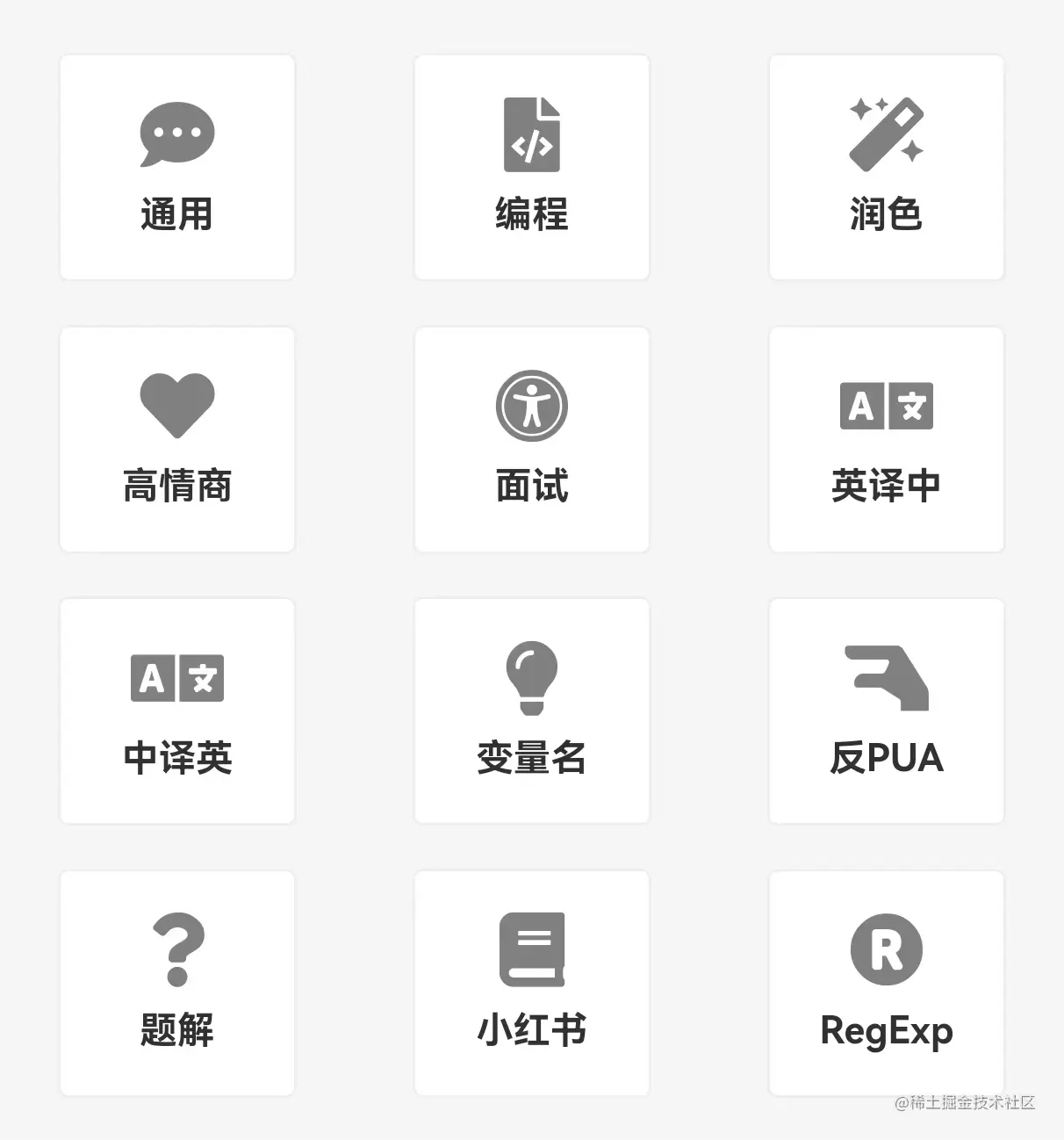This screenshot has height=1140, width=1064.
Task: Open the RegExp card
Action: pos(887,984)
